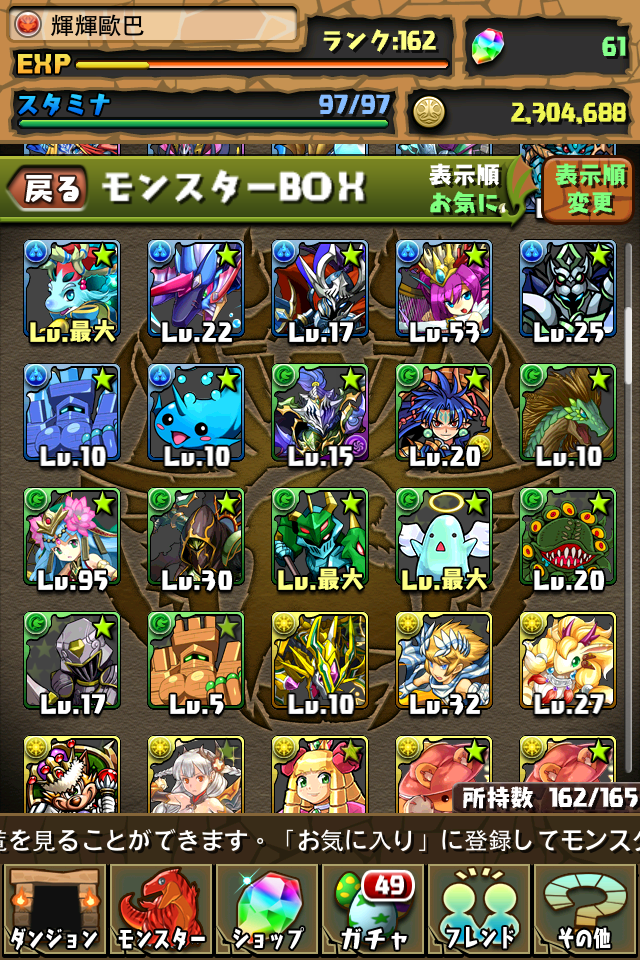Select the Lv.22 purple dragon monster
Image resolution: width=640 pixels, height=960 pixels.
(x=195, y=288)
